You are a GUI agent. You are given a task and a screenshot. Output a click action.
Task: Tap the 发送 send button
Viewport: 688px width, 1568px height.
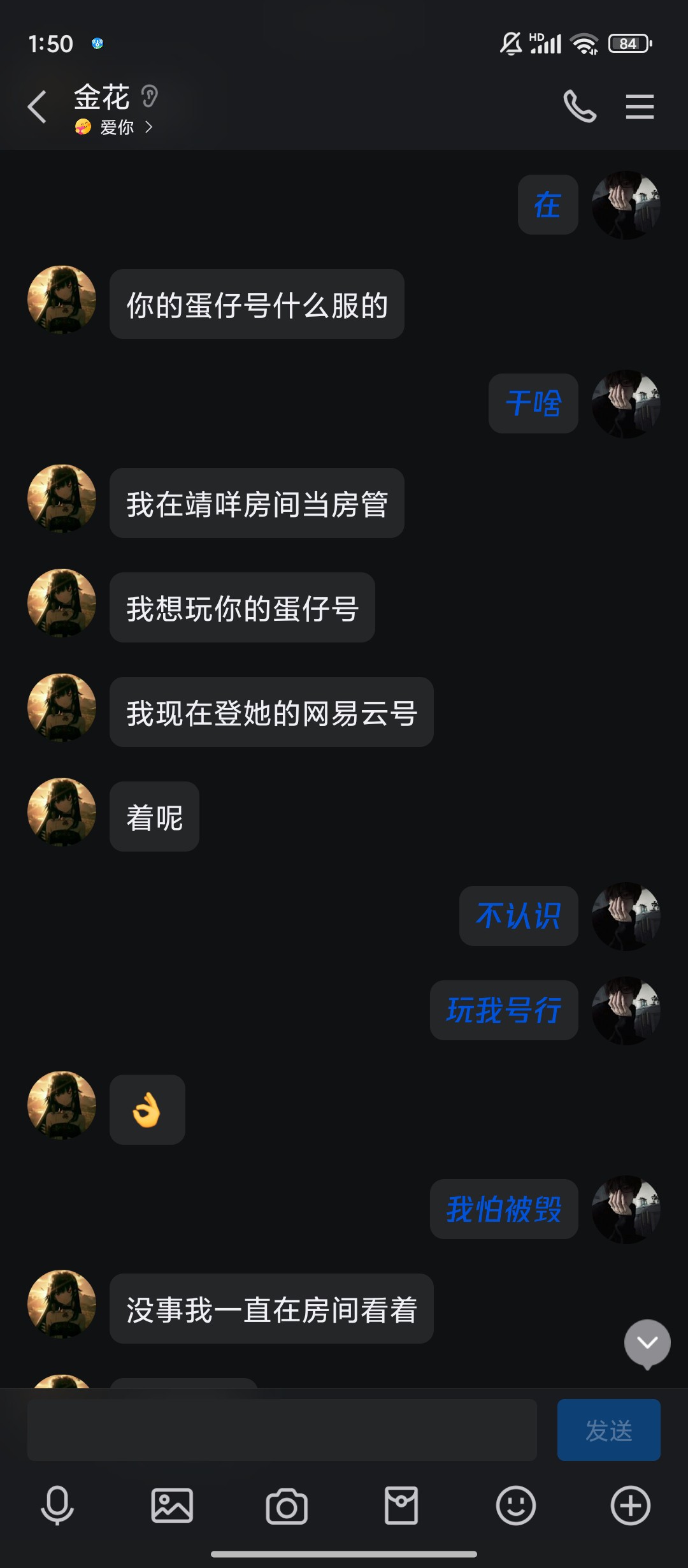click(x=608, y=1430)
